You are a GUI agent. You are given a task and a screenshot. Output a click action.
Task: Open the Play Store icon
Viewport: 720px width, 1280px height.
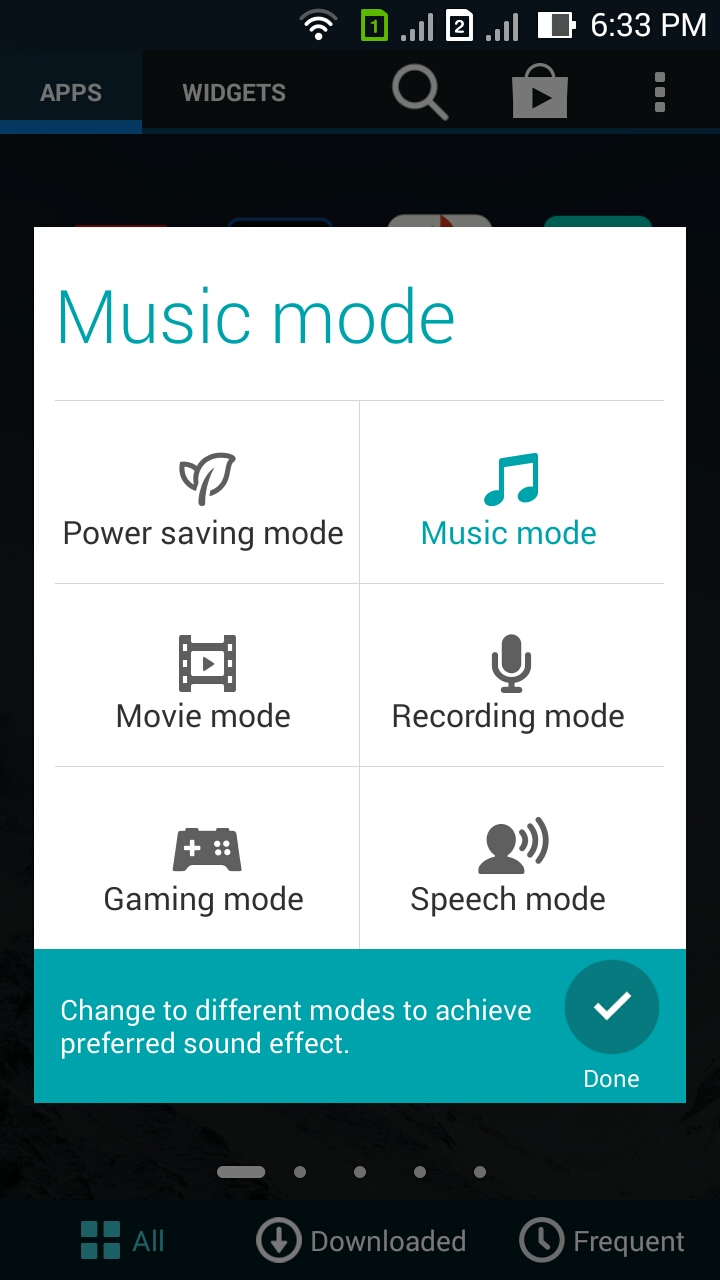coord(540,93)
